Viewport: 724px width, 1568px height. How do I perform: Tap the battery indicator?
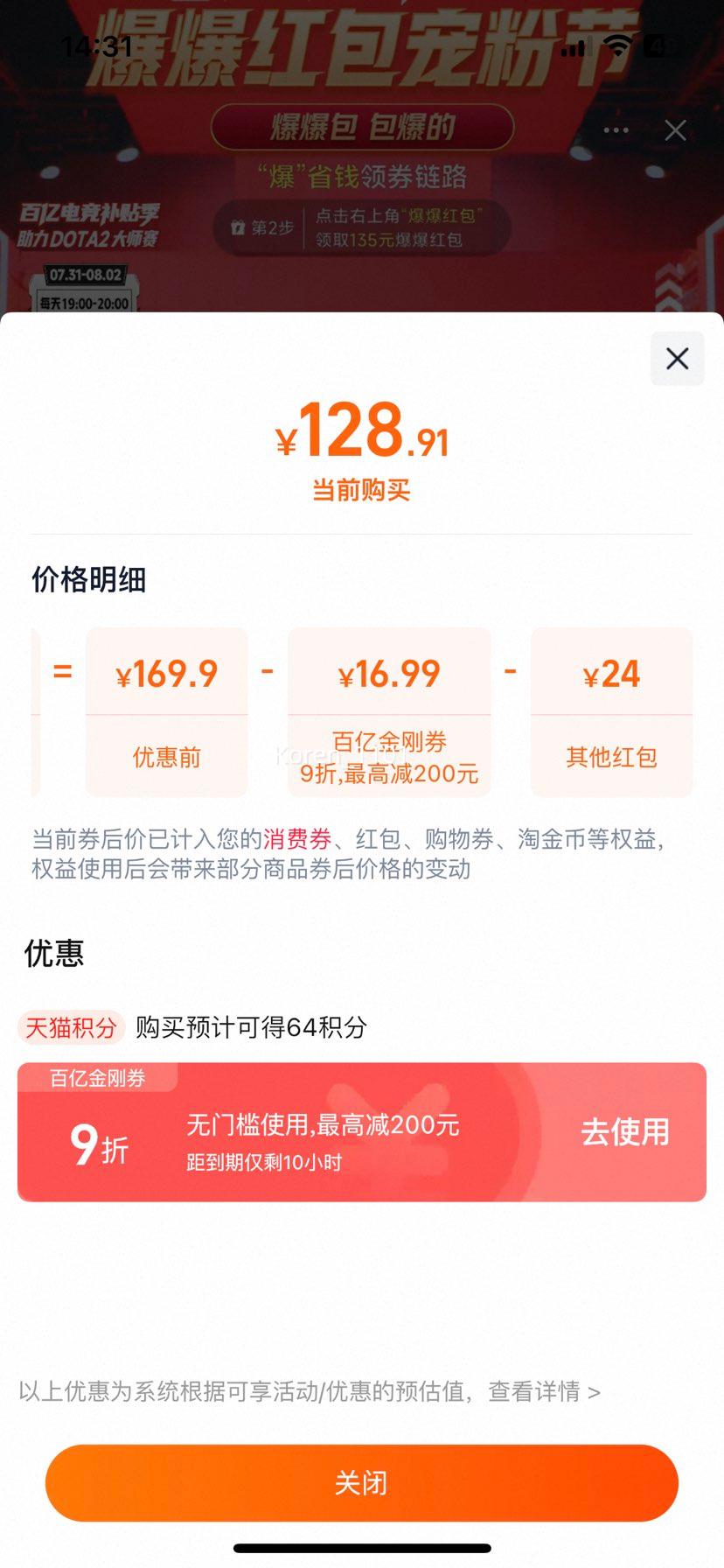pyautogui.click(x=662, y=46)
